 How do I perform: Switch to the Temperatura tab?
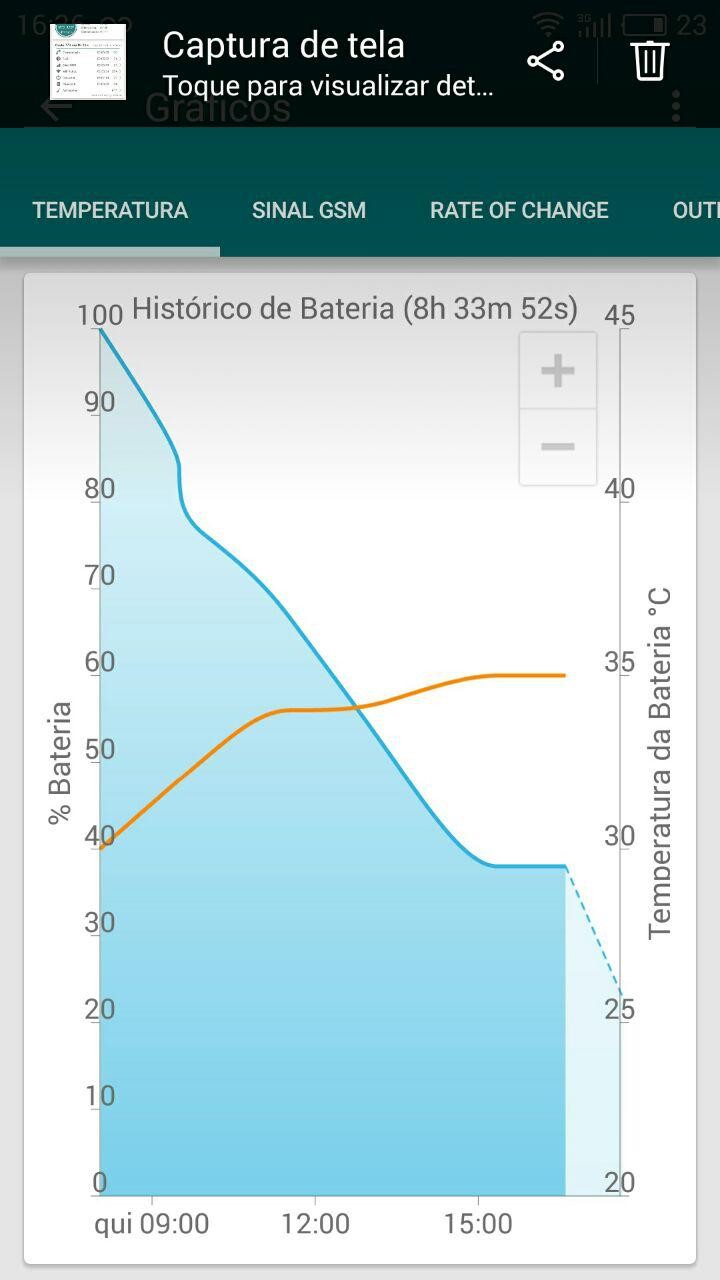[x=110, y=210]
